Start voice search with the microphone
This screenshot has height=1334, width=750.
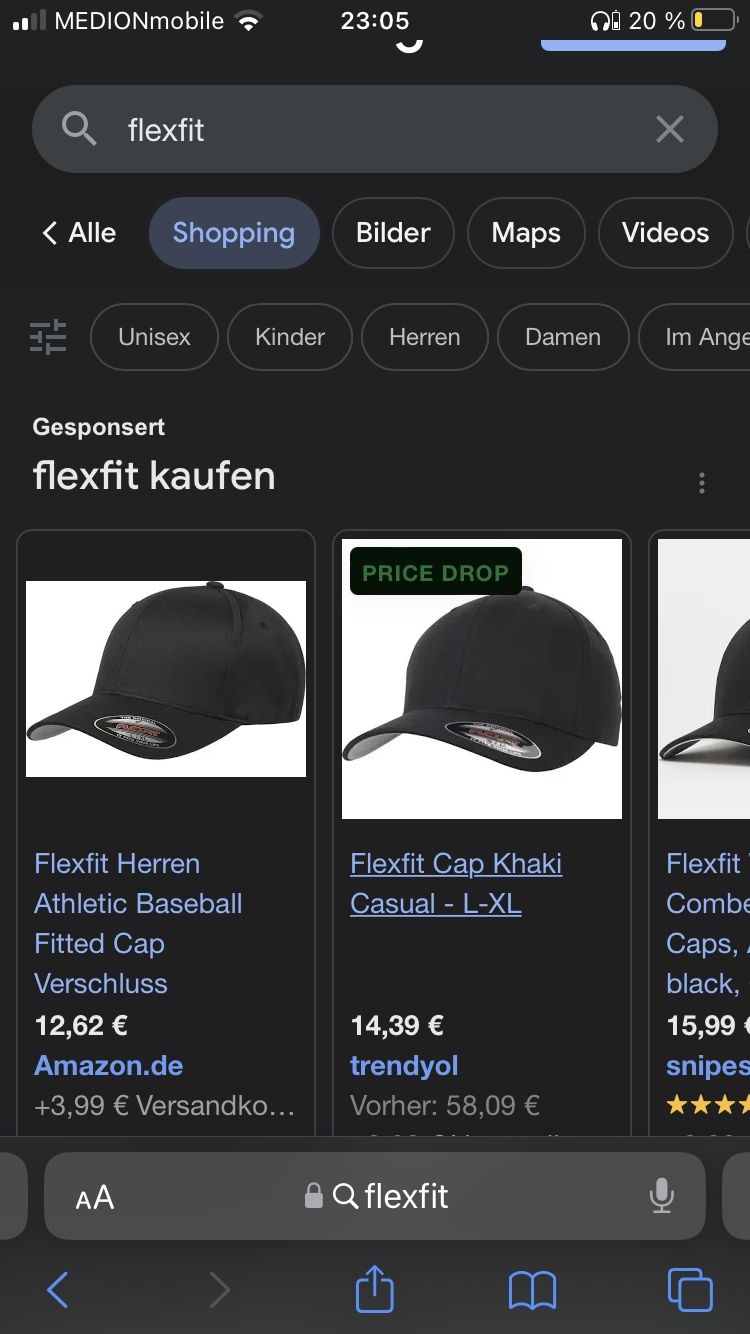[661, 1196]
